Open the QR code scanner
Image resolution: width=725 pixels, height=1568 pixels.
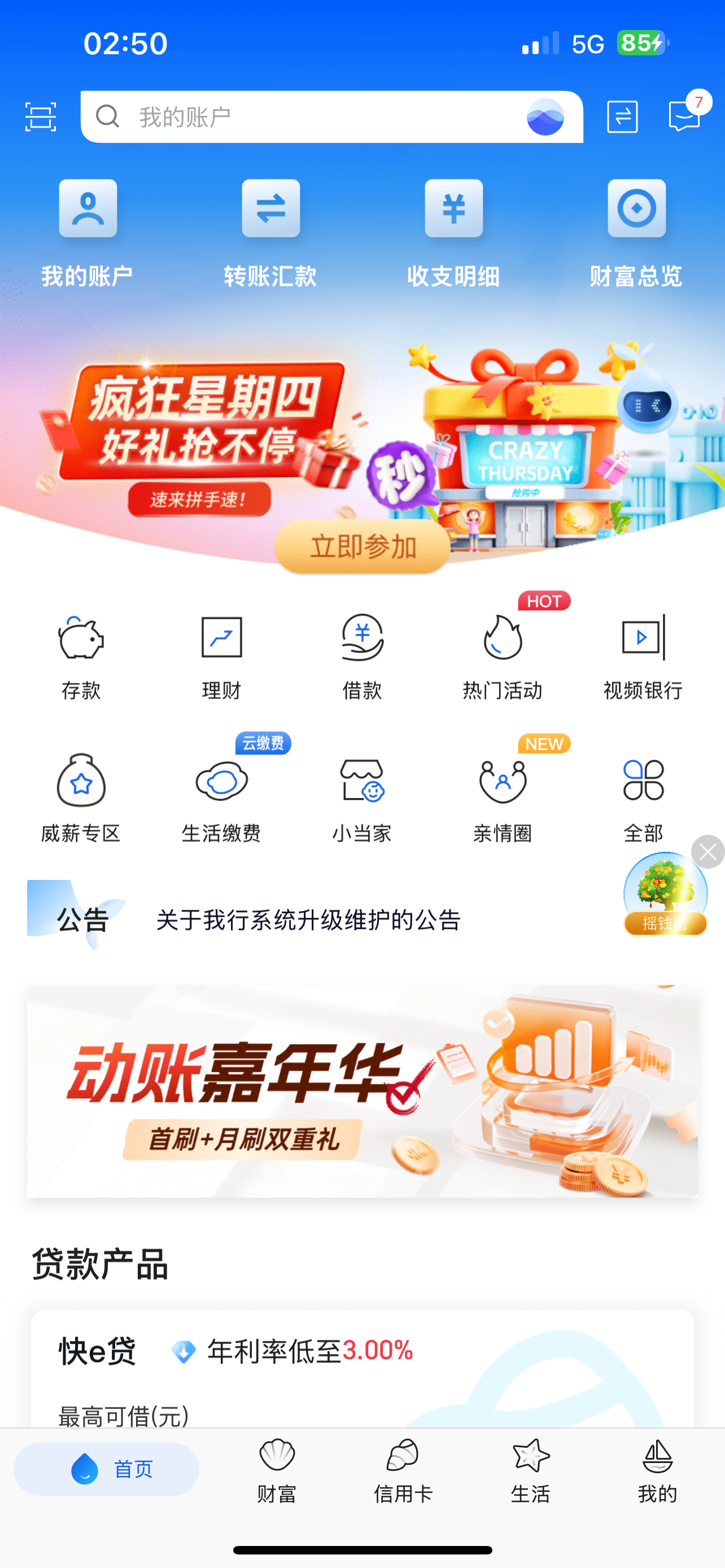coord(40,116)
